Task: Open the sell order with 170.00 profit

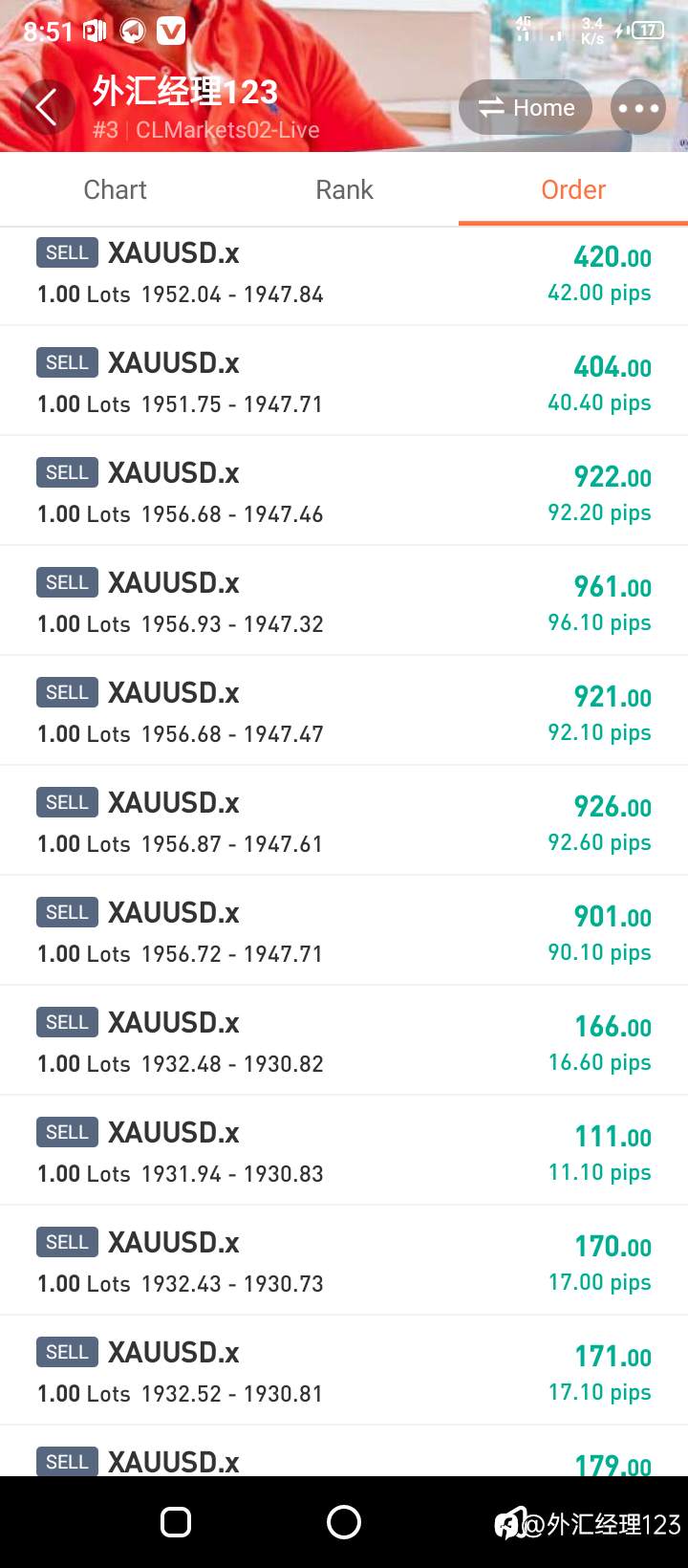Action: (344, 1262)
